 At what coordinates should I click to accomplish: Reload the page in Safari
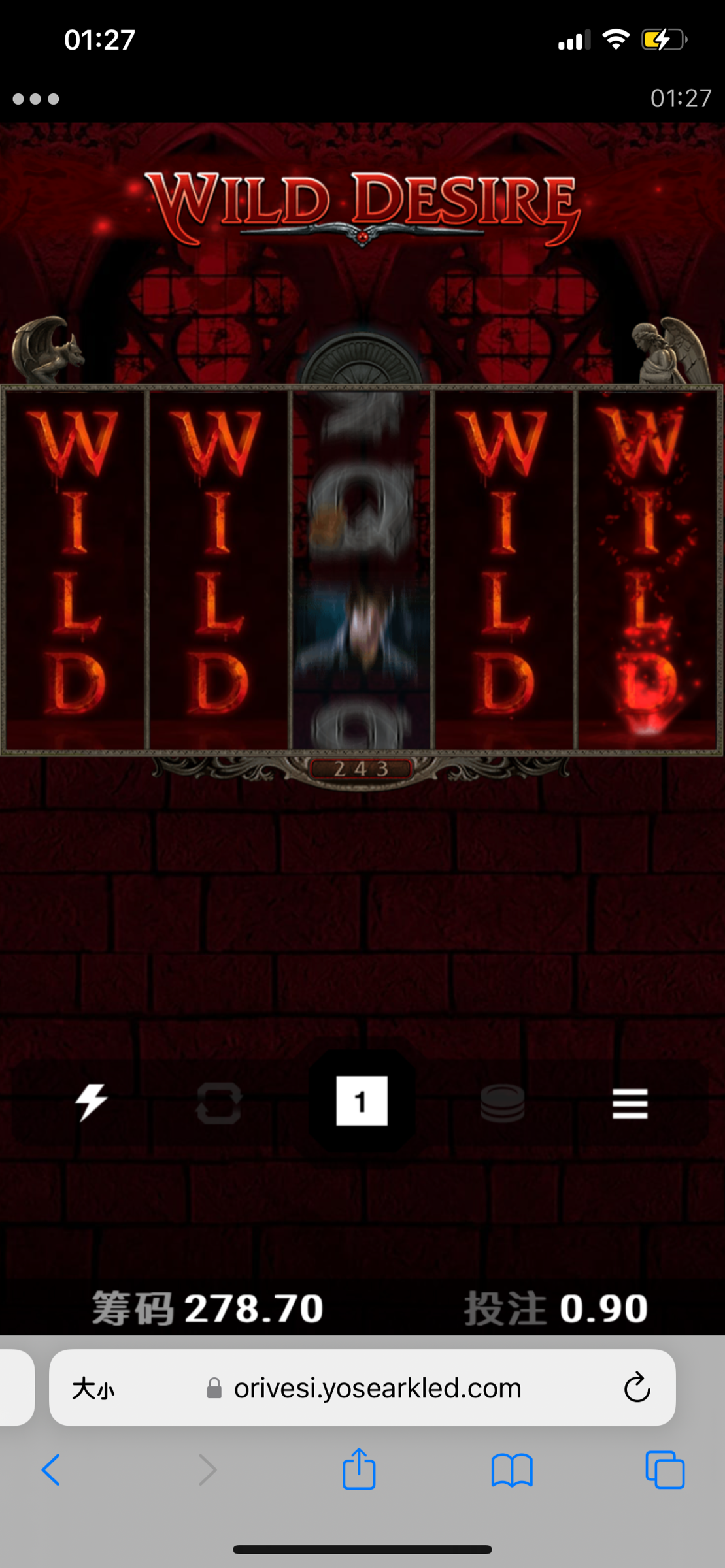tap(636, 1388)
